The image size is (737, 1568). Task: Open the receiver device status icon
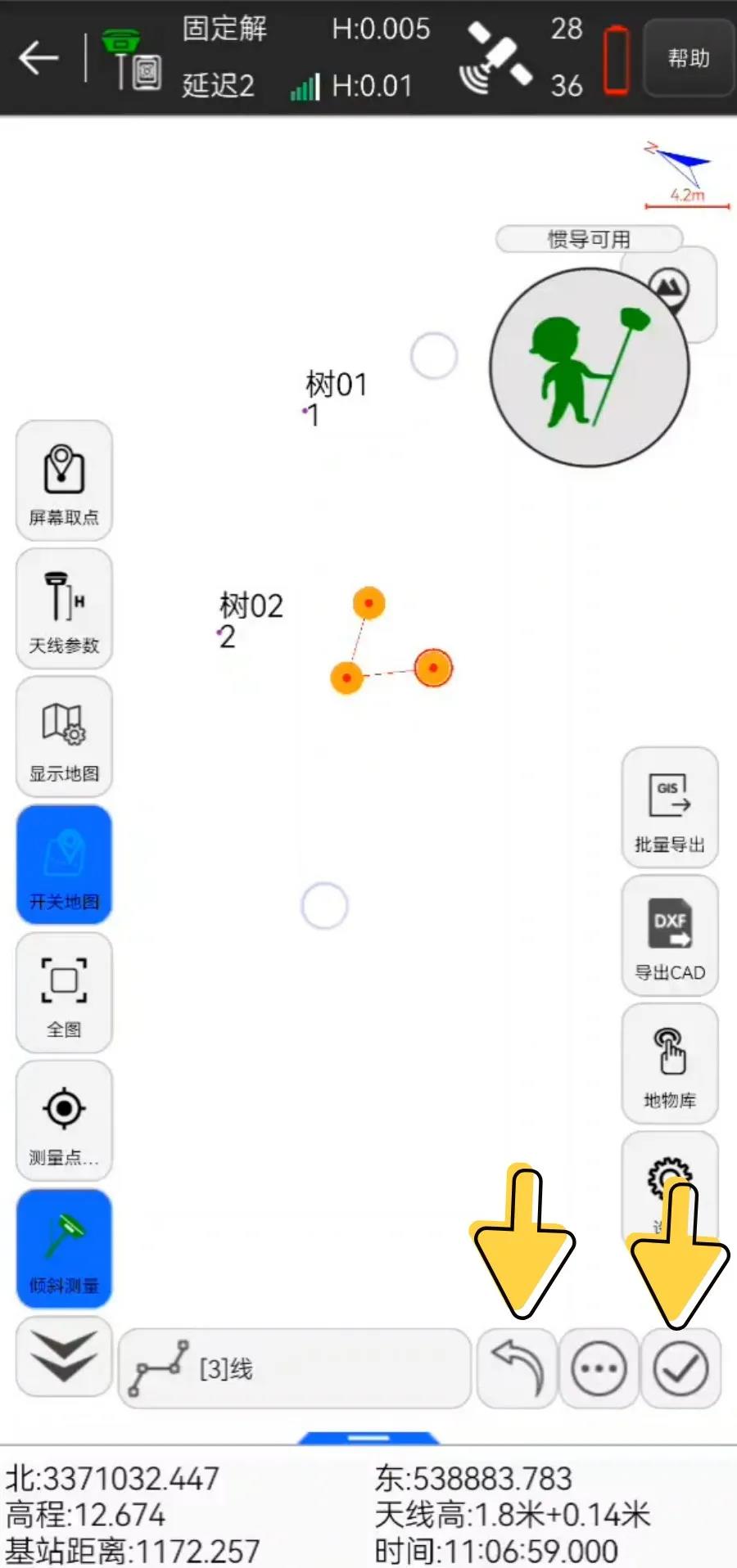(131, 60)
